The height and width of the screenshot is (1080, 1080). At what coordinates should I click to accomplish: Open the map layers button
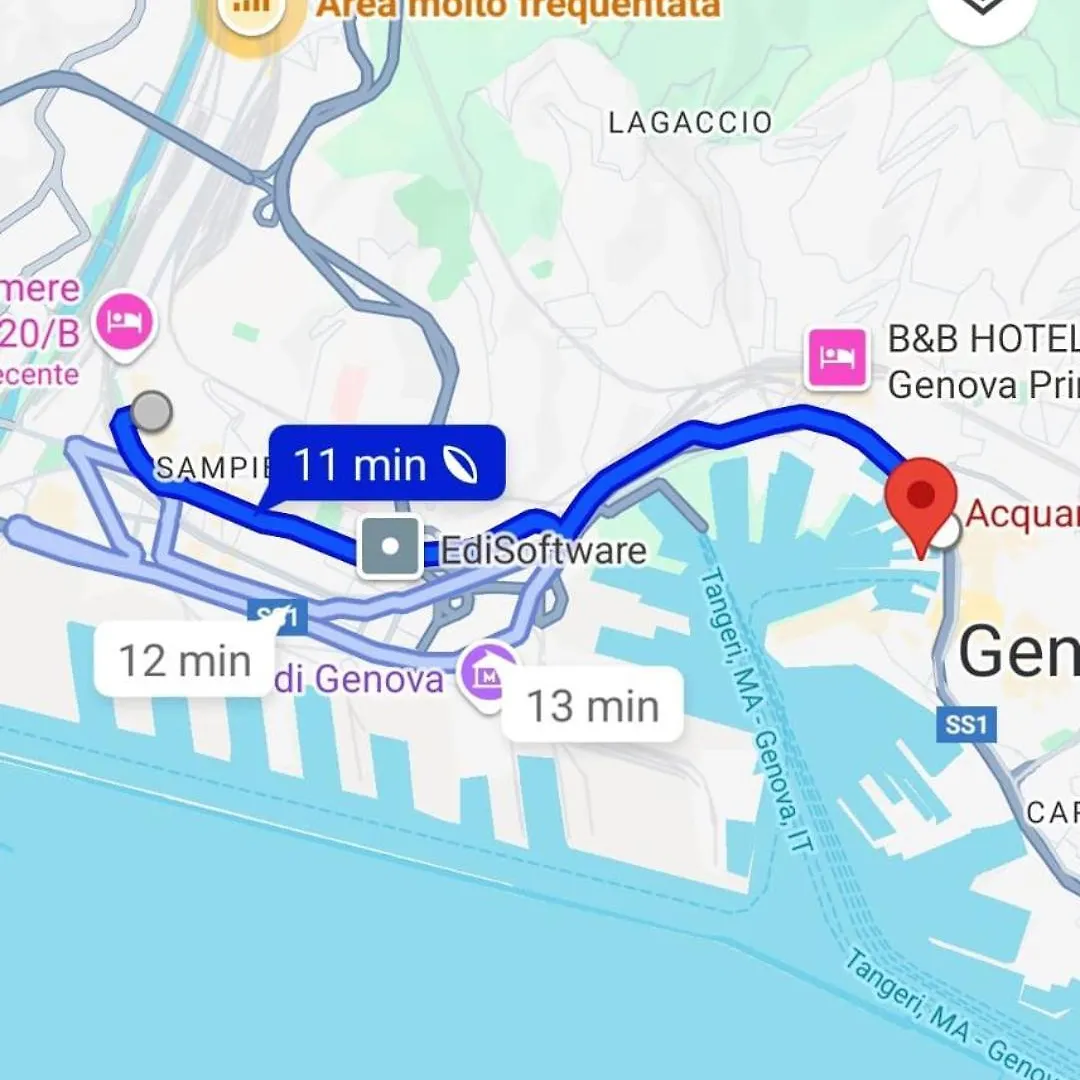click(981, 10)
